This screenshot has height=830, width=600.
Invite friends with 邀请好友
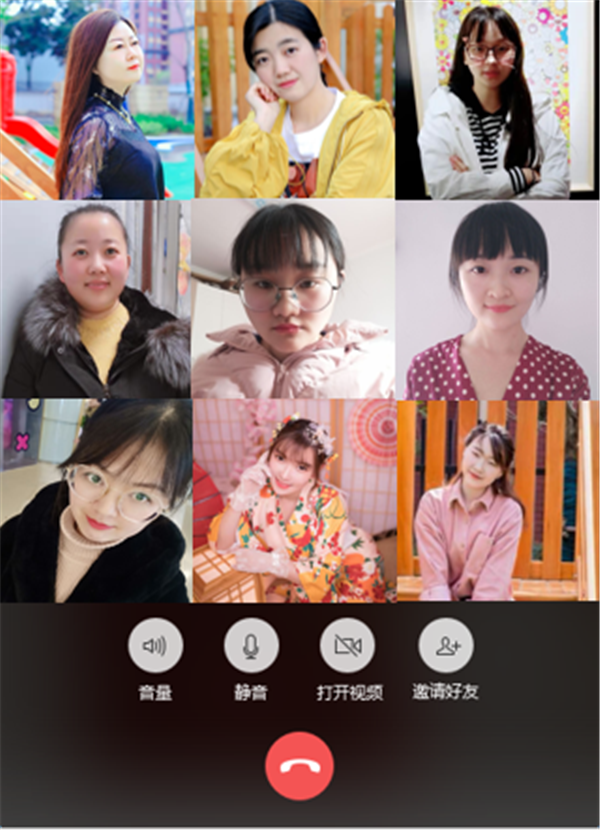pos(446,646)
